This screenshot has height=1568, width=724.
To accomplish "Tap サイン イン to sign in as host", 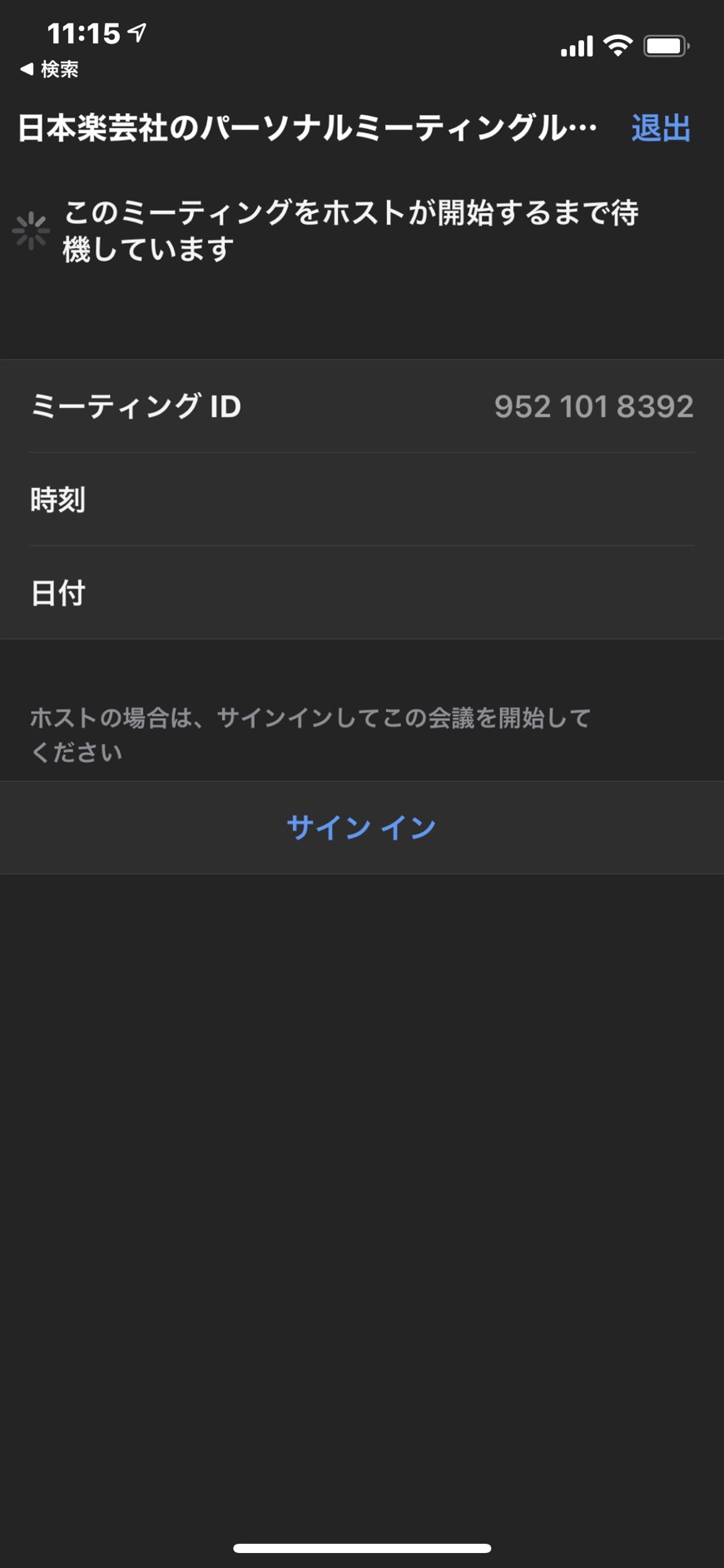I will tap(361, 827).
